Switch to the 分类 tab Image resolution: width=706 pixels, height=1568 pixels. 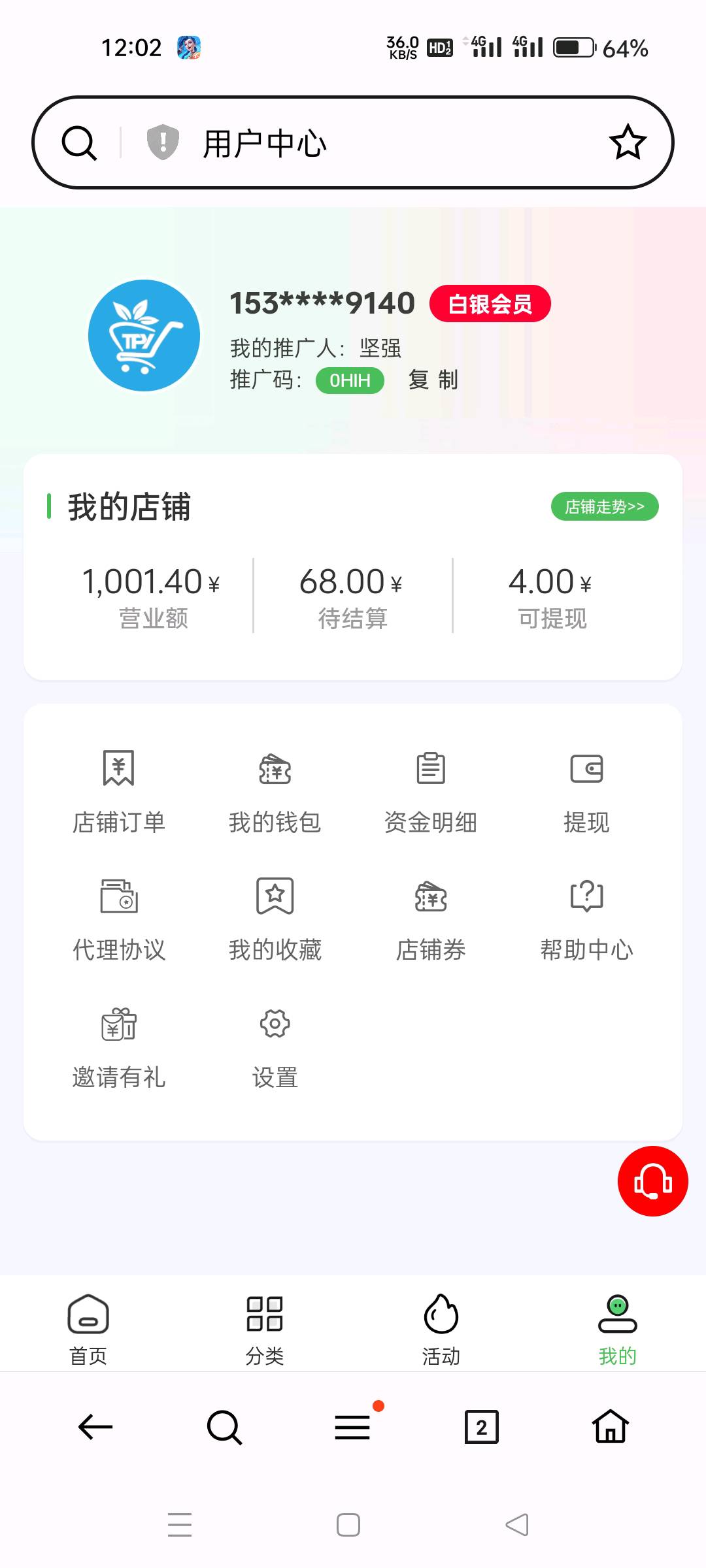point(265,1330)
